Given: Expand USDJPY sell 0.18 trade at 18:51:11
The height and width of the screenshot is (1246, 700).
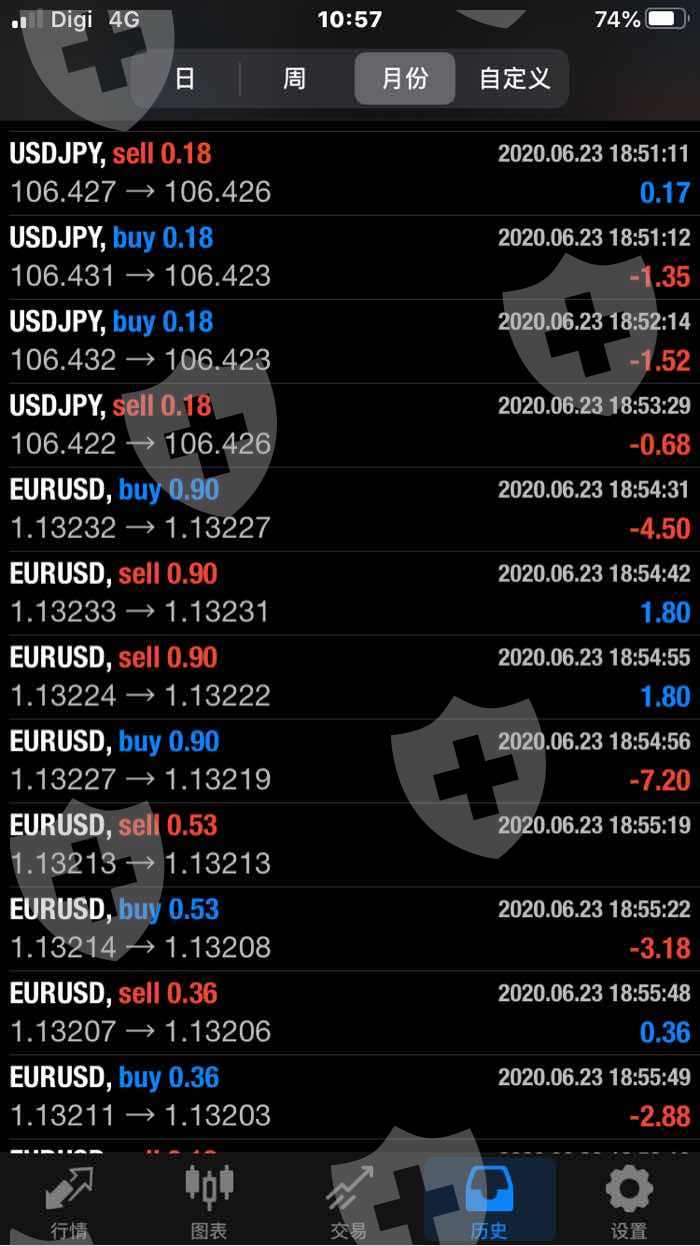Looking at the screenshot, I should click(350, 173).
